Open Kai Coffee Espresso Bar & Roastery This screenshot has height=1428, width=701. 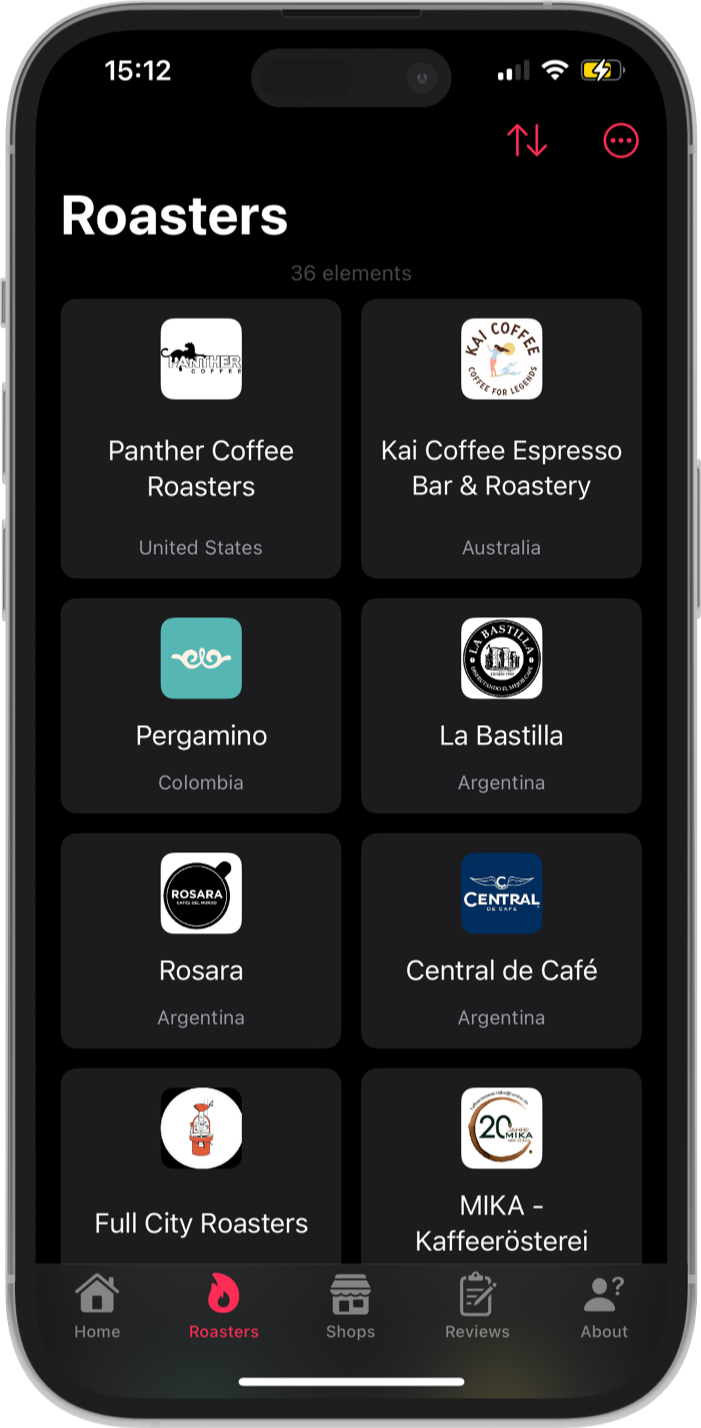pyautogui.click(x=501, y=438)
